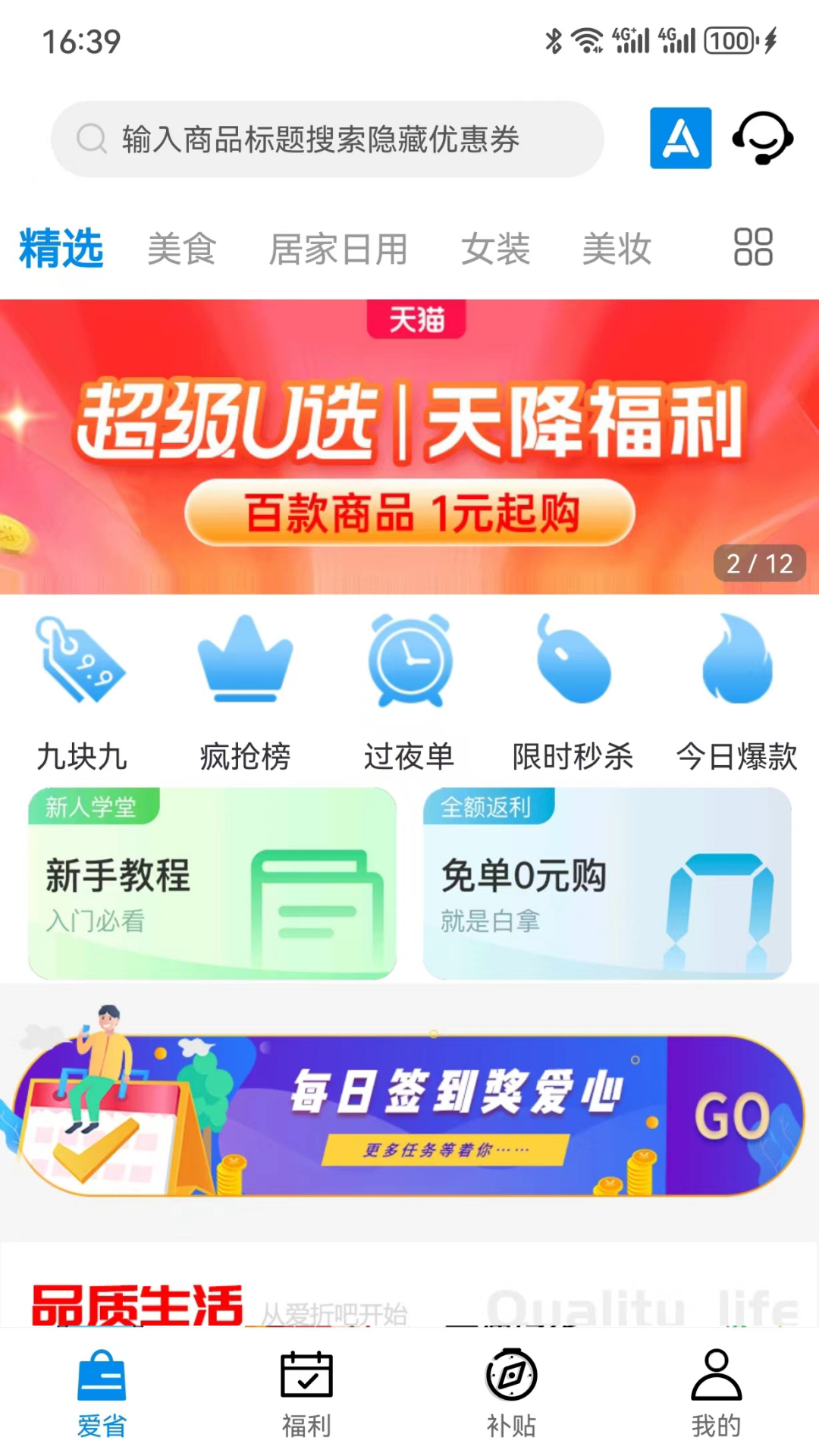Open 限时秒杀 flash sale
This screenshot has height=1456, width=819.
tap(573, 690)
